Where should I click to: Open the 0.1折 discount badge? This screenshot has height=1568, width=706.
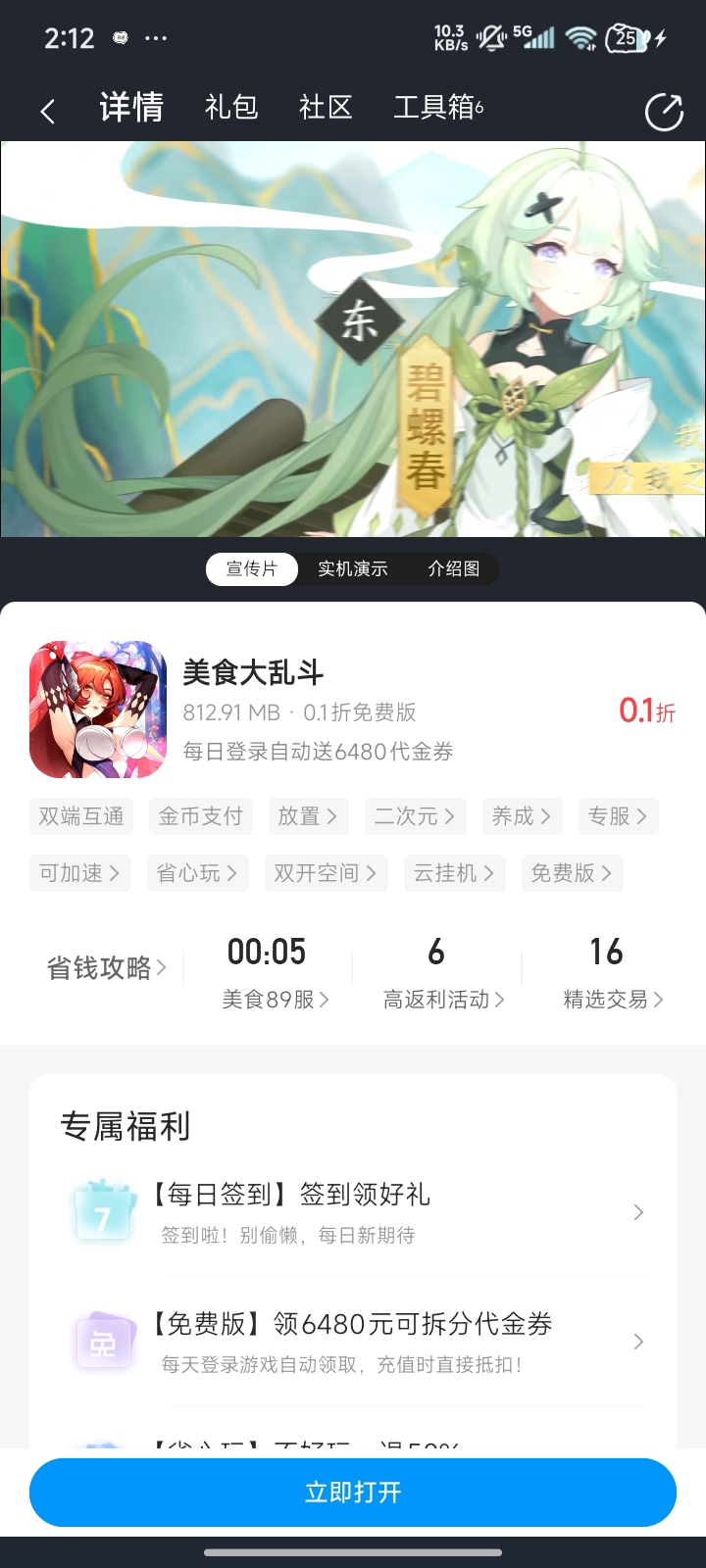point(644,712)
